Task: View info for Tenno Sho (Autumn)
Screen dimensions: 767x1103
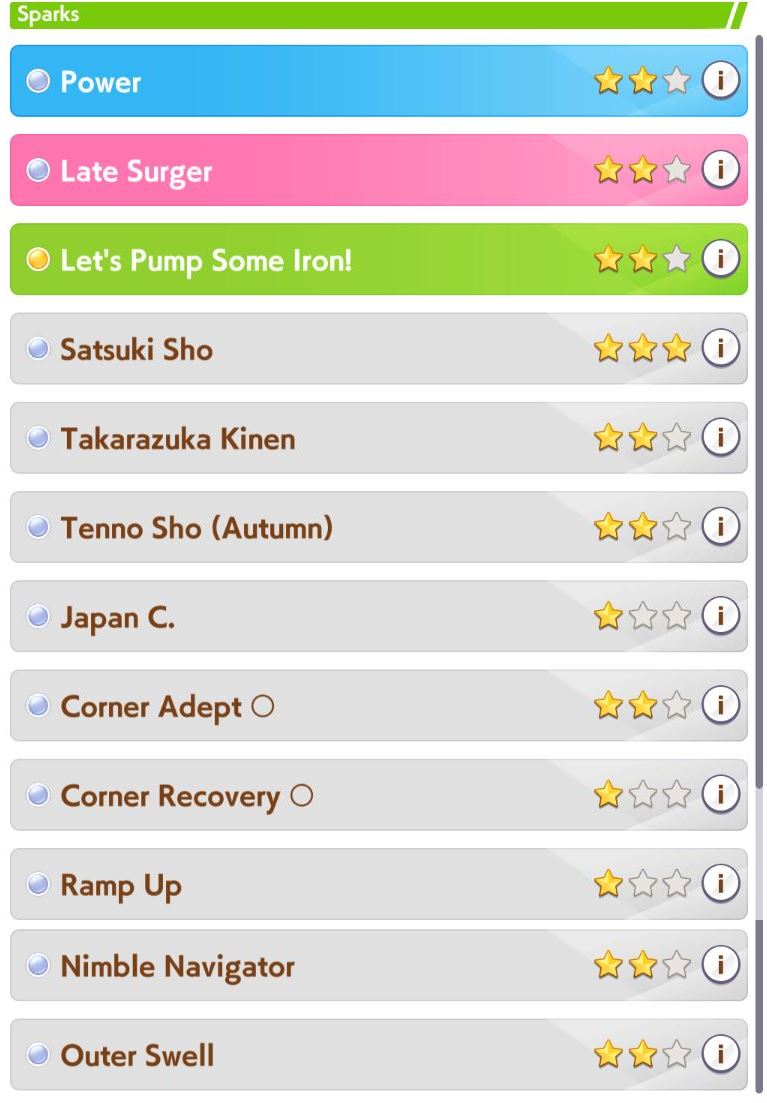Action: pyautogui.click(x=720, y=526)
